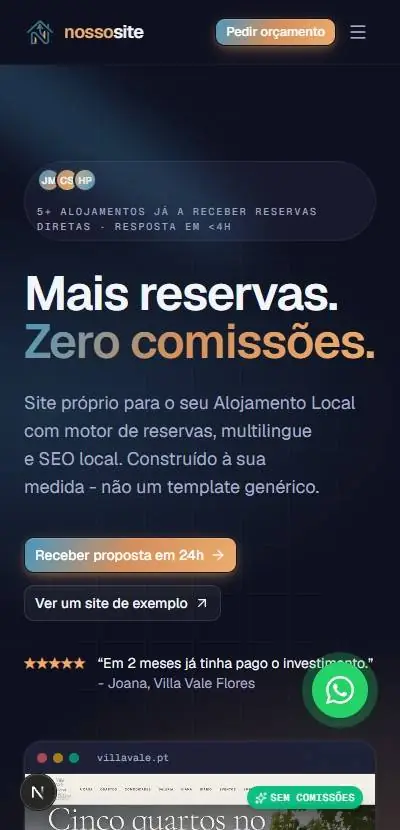This screenshot has height=830, width=400.
Task: Start a WhatsApp chat
Action: click(340, 690)
